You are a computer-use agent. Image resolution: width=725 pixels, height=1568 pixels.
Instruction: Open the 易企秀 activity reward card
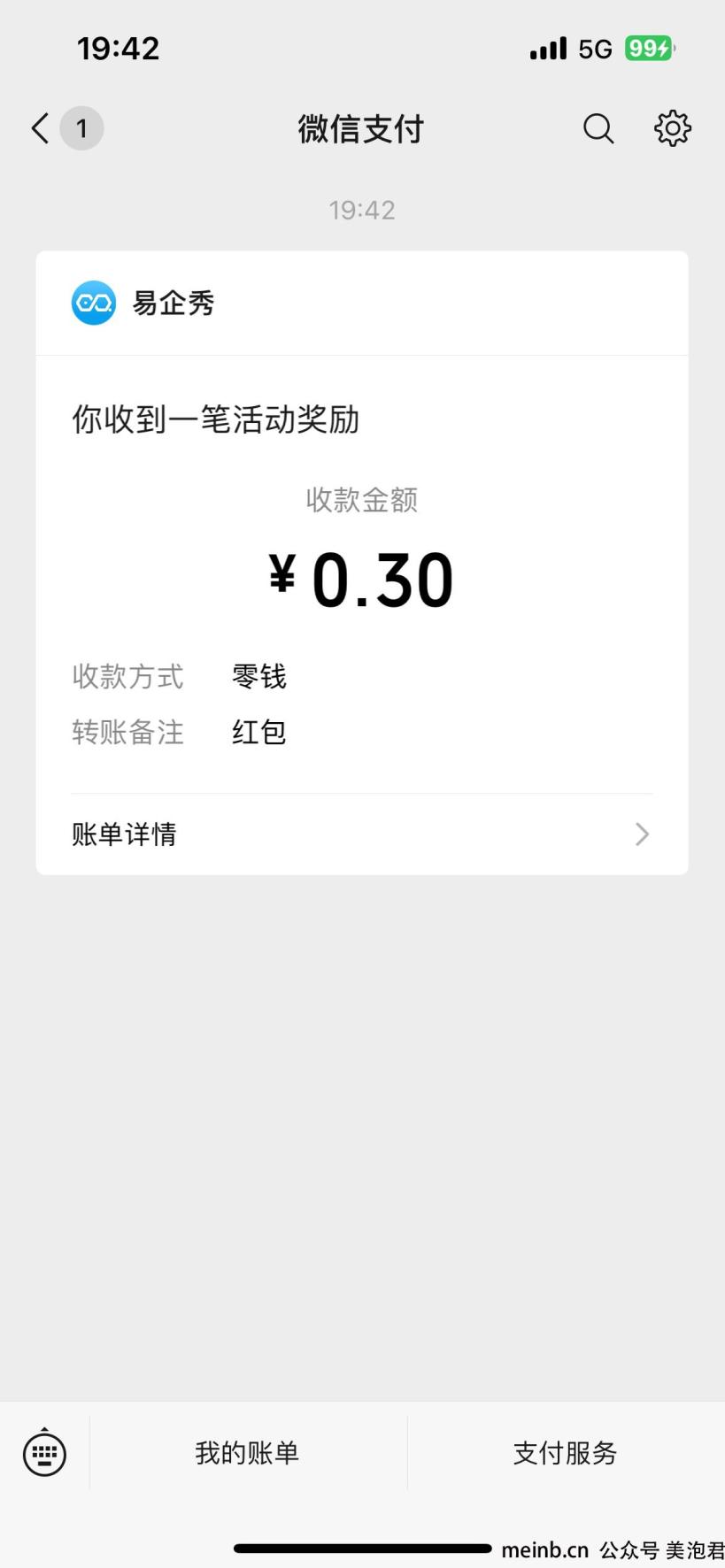pos(361,563)
